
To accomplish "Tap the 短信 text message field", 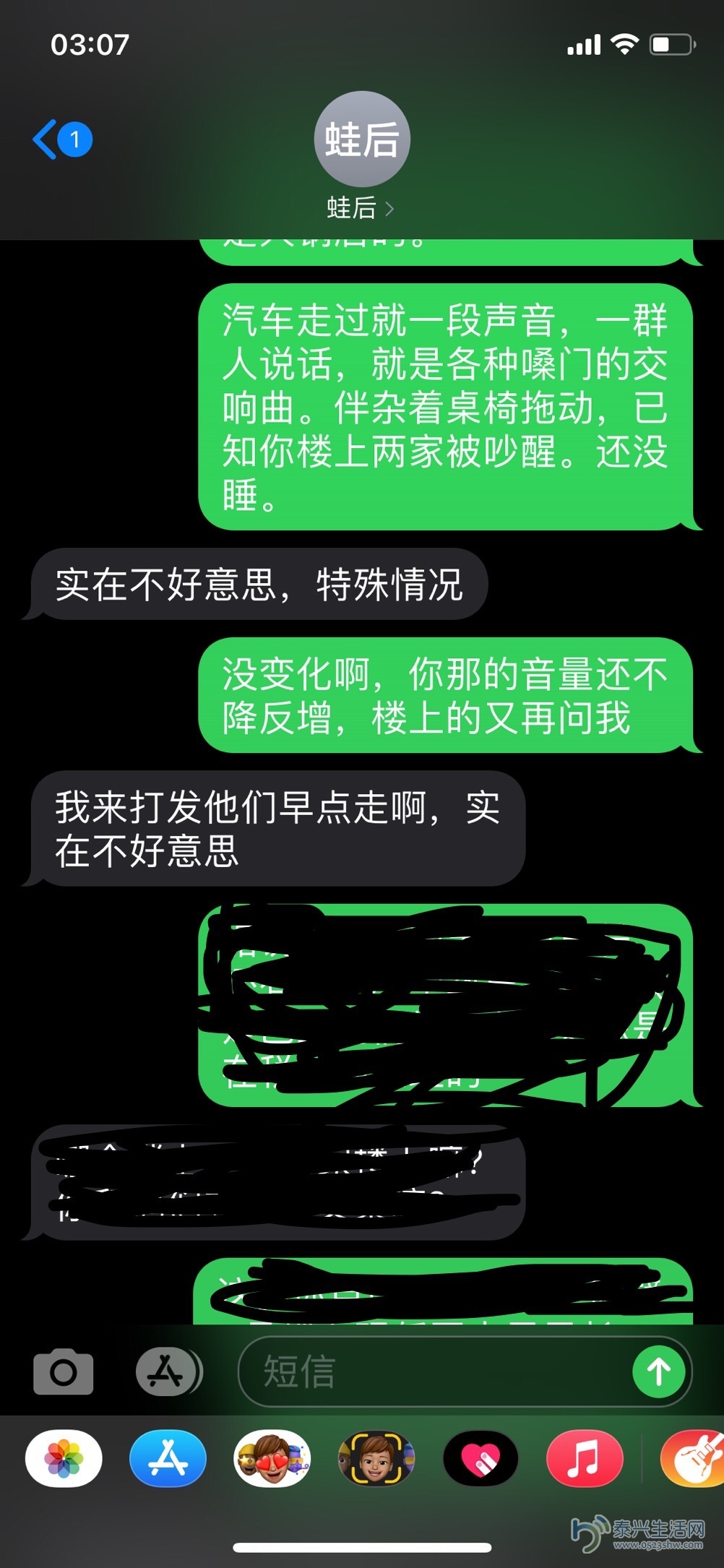I will [434, 1371].
